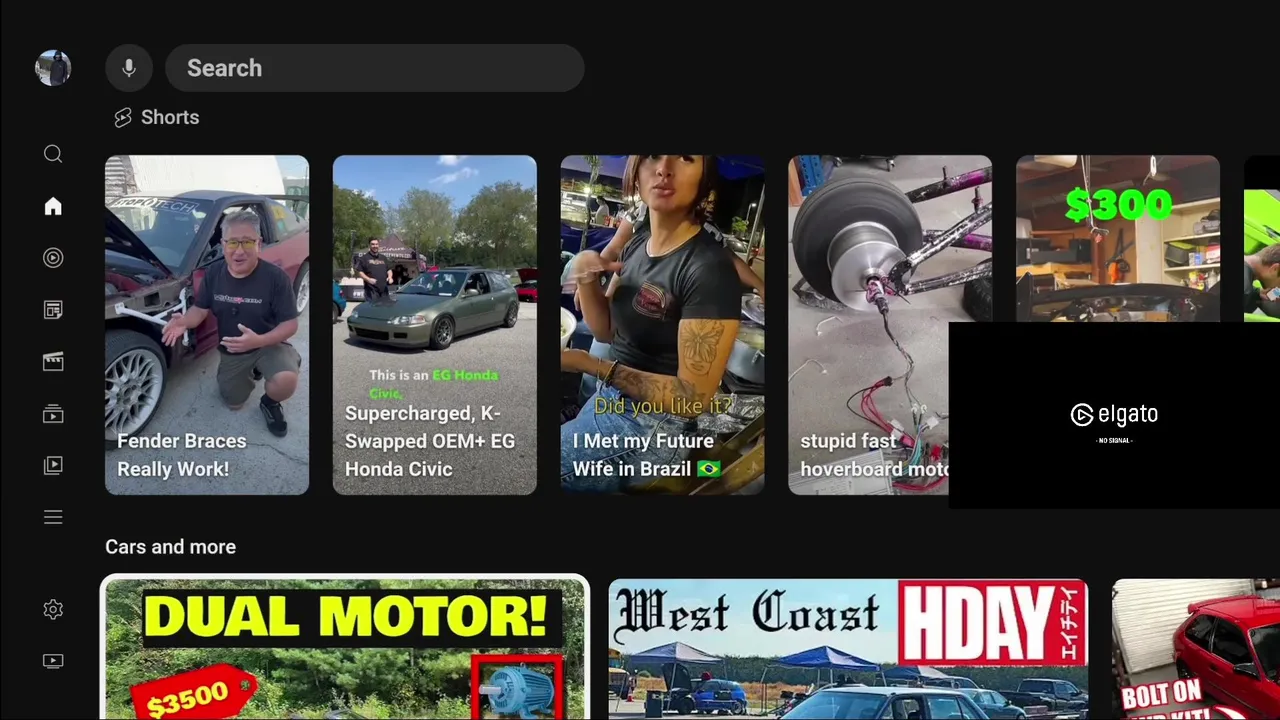Screen dimensions: 1280x720
Task: Open settings gear in sidebar
Action: point(53,609)
